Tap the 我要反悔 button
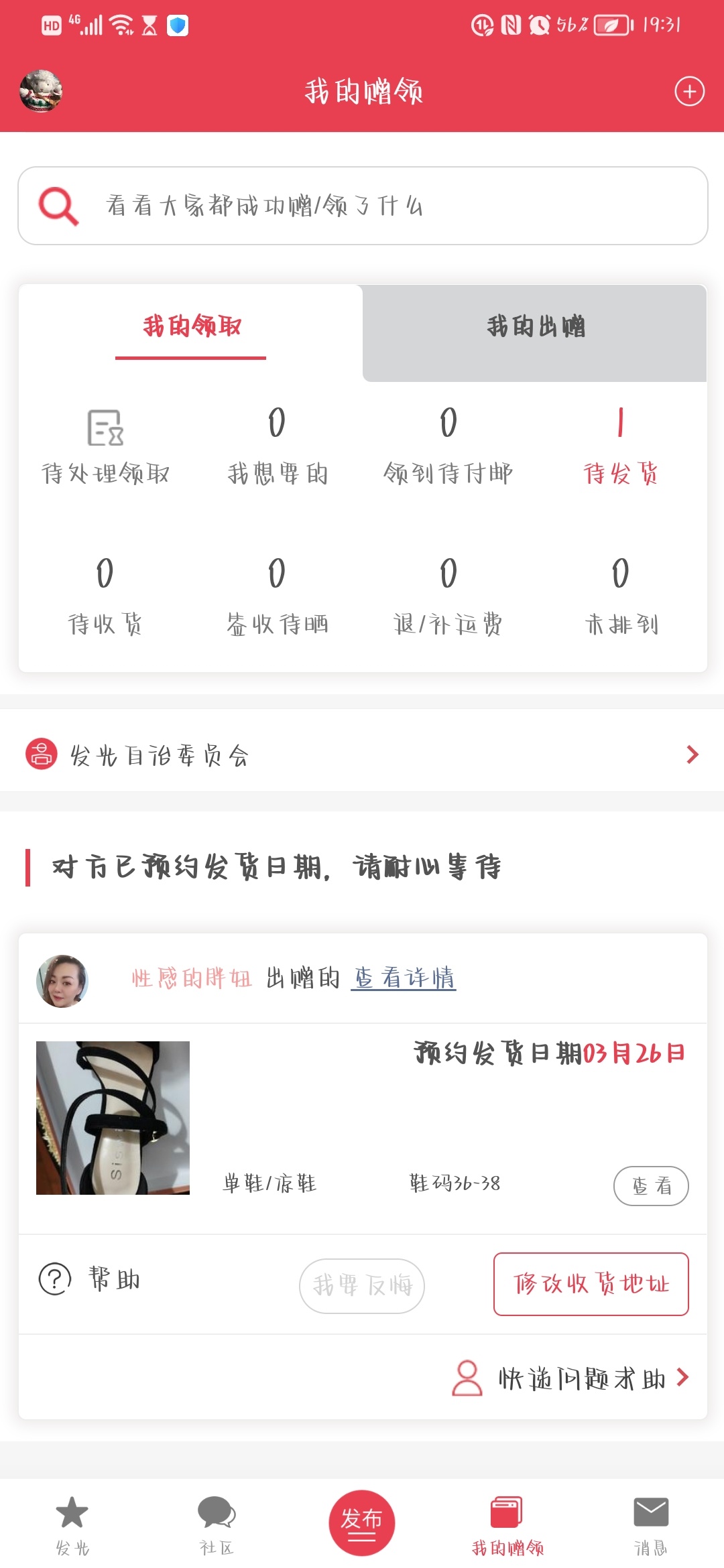The height and width of the screenshot is (1568, 724). [x=362, y=1285]
